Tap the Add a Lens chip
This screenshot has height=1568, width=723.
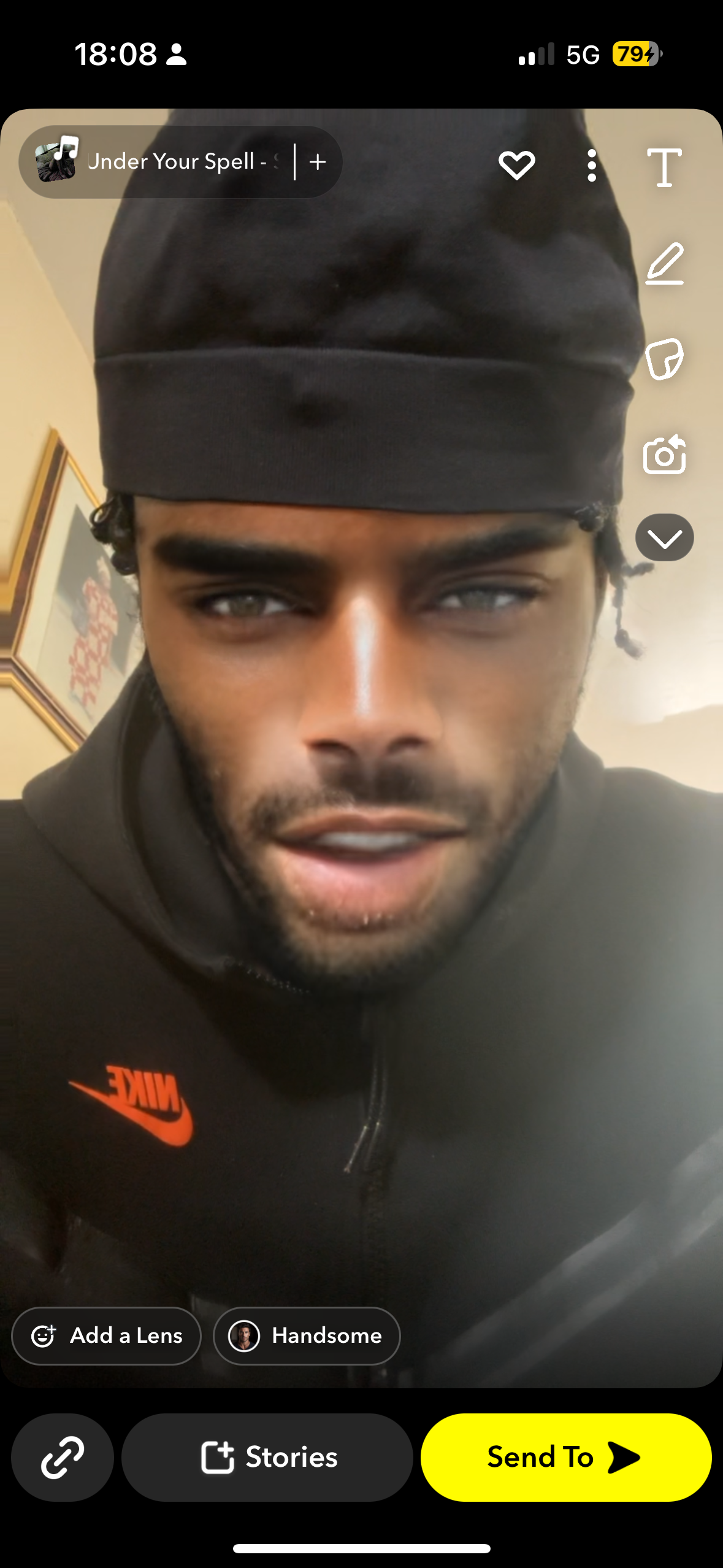(x=107, y=1335)
